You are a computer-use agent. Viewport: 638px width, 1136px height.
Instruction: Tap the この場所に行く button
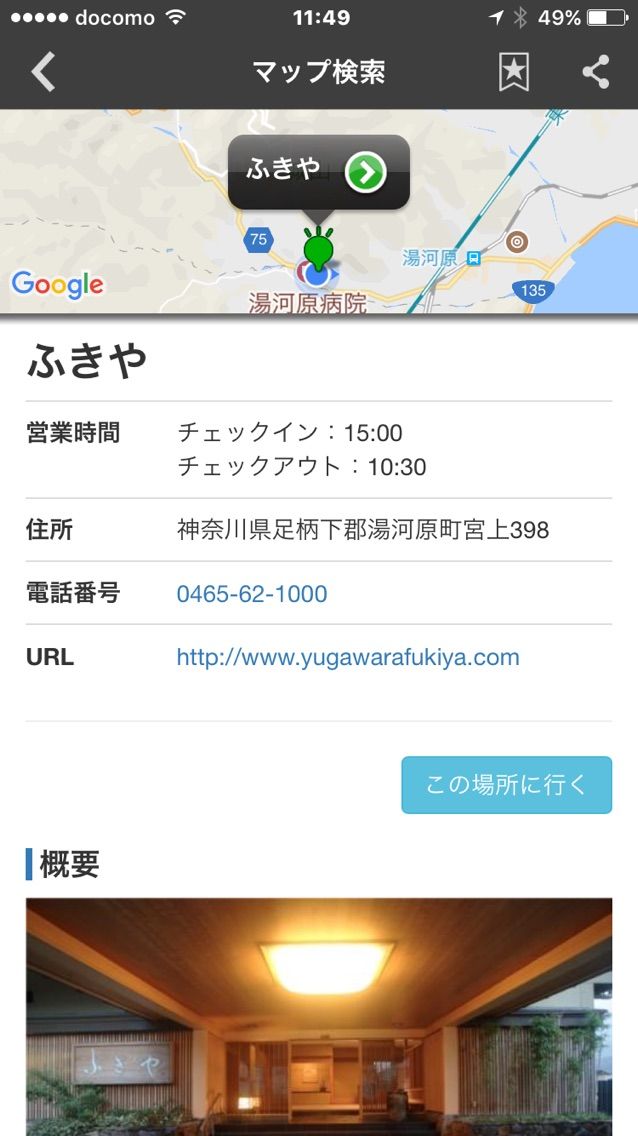pyautogui.click(x=506, y=785)
